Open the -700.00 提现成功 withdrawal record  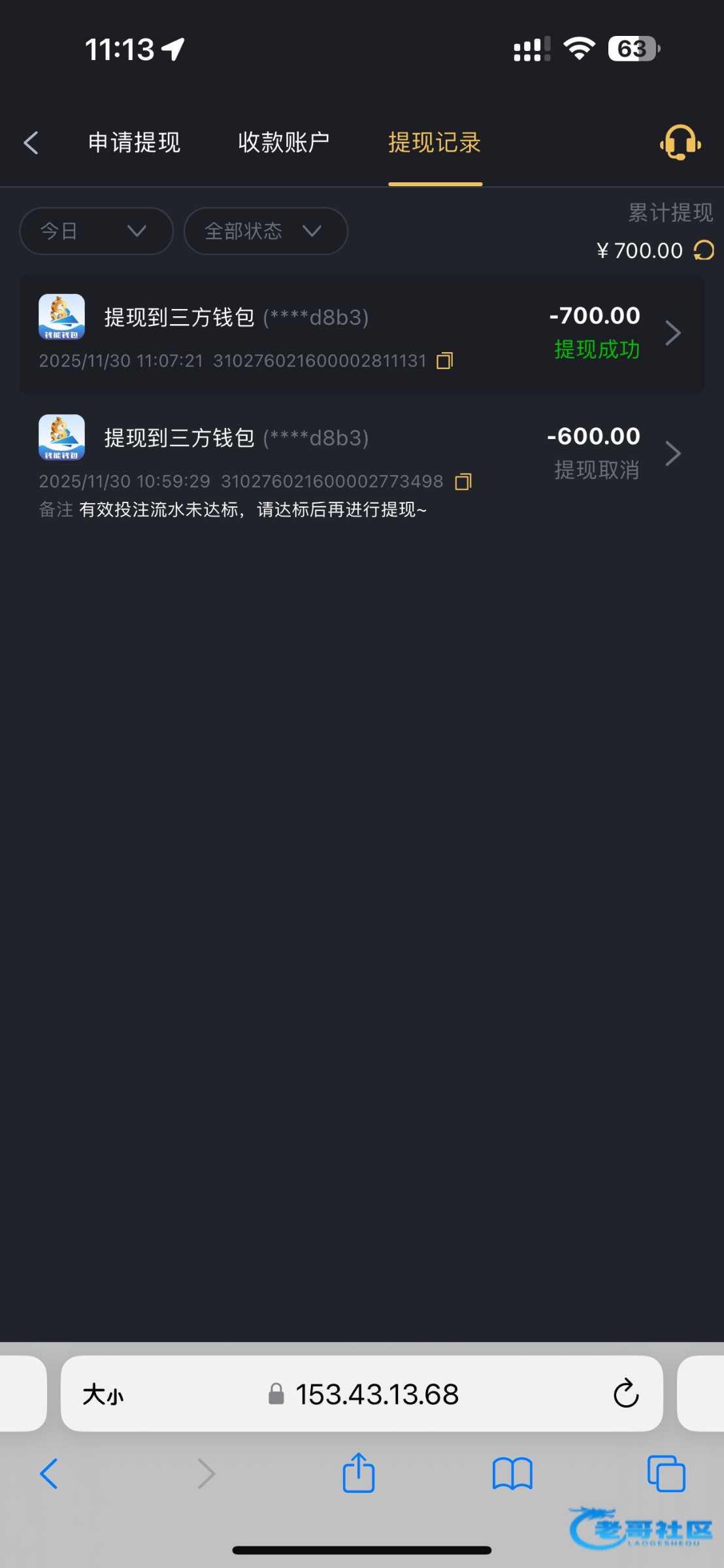click(362, 334)
